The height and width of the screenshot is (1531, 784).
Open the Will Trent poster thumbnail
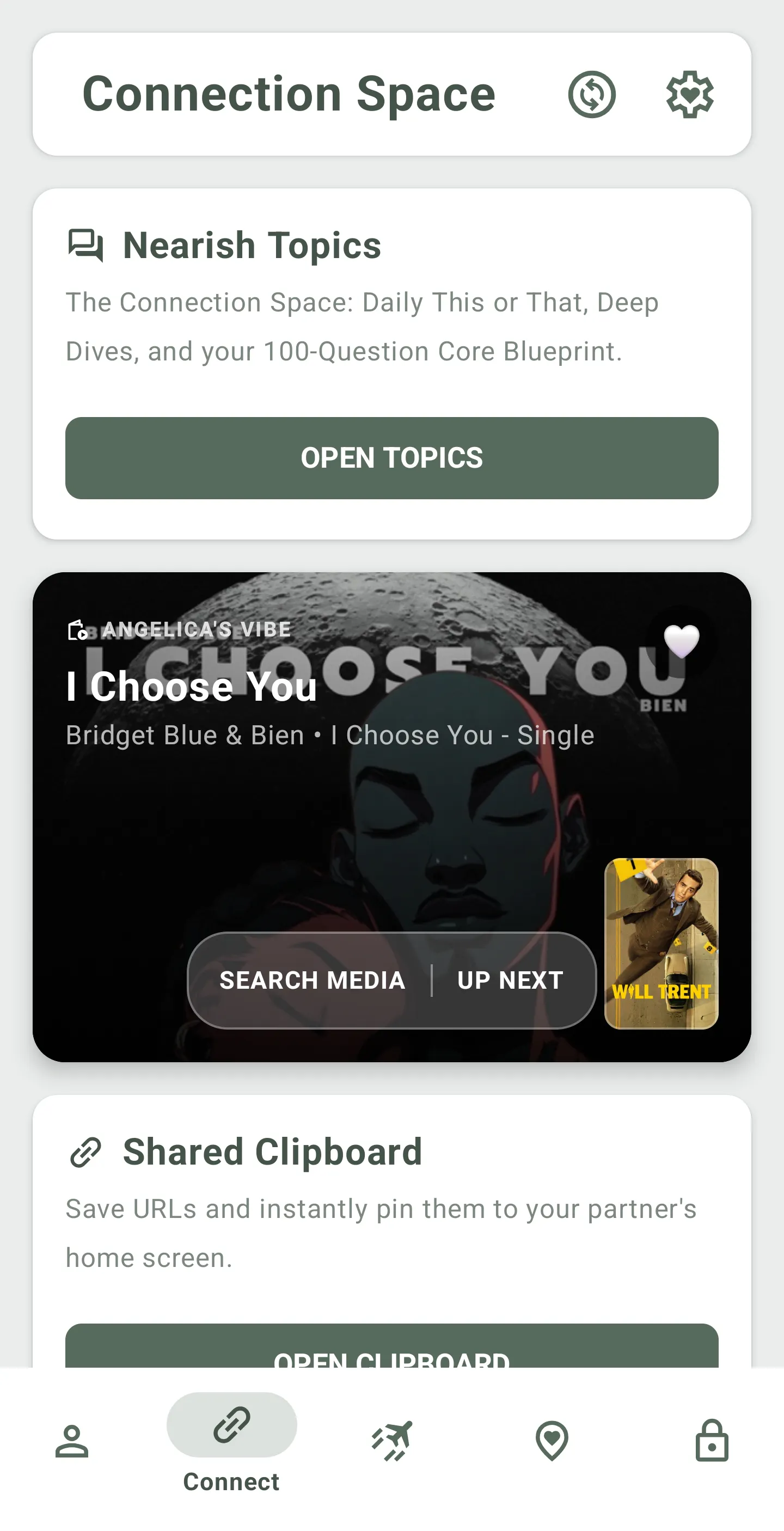[661, 943]
